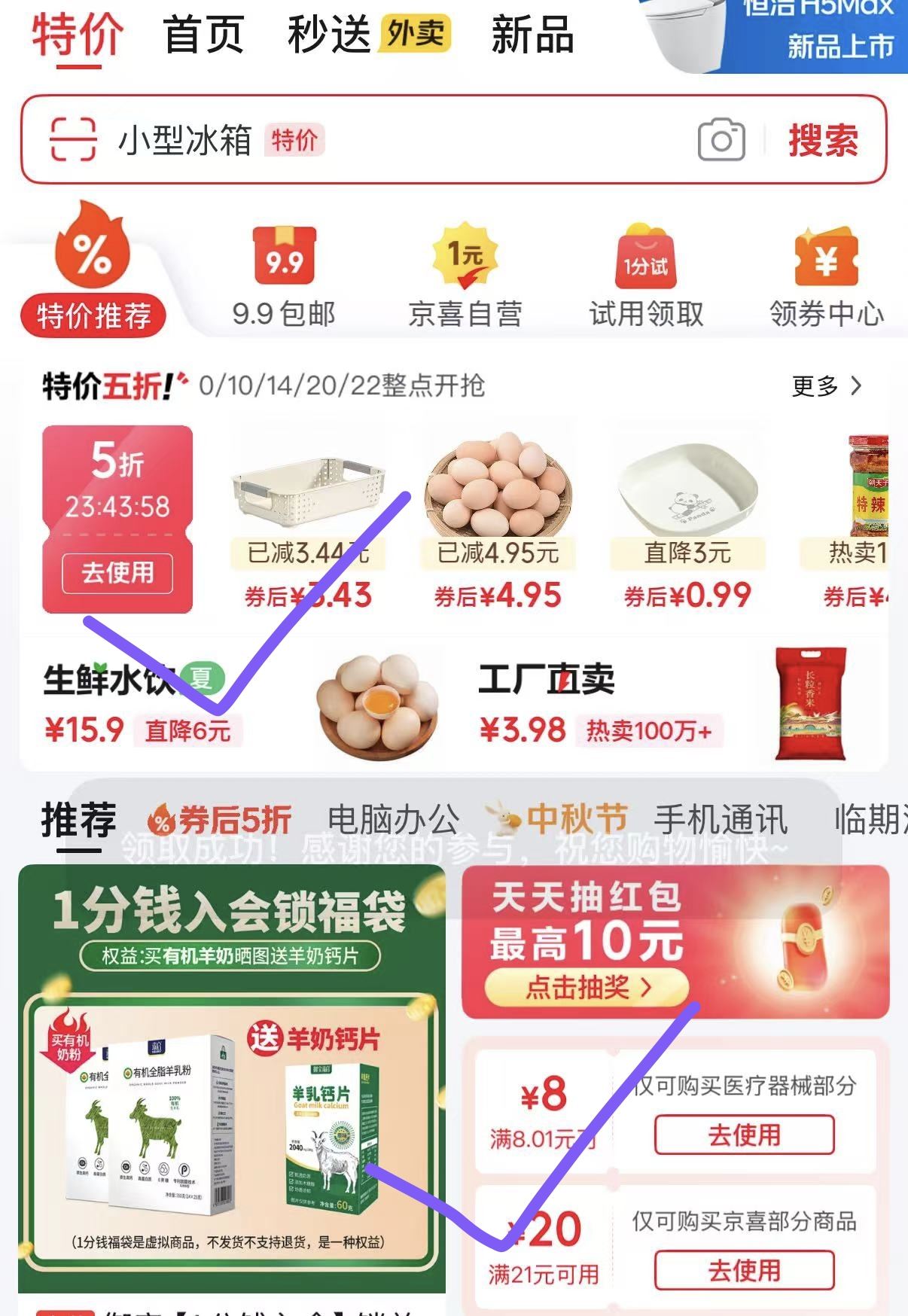Open camera image search

pos(721,139)
